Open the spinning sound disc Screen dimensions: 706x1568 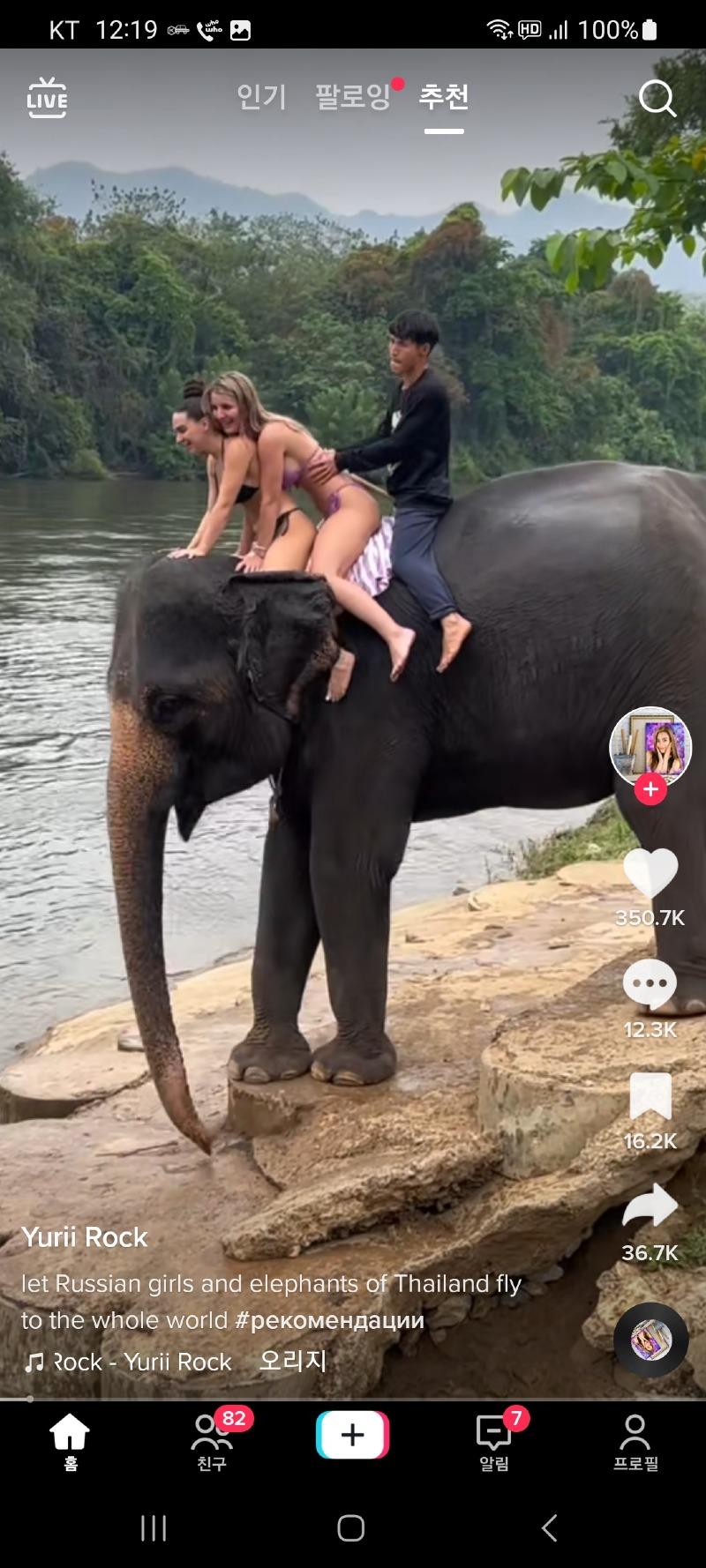[650, 1340]
